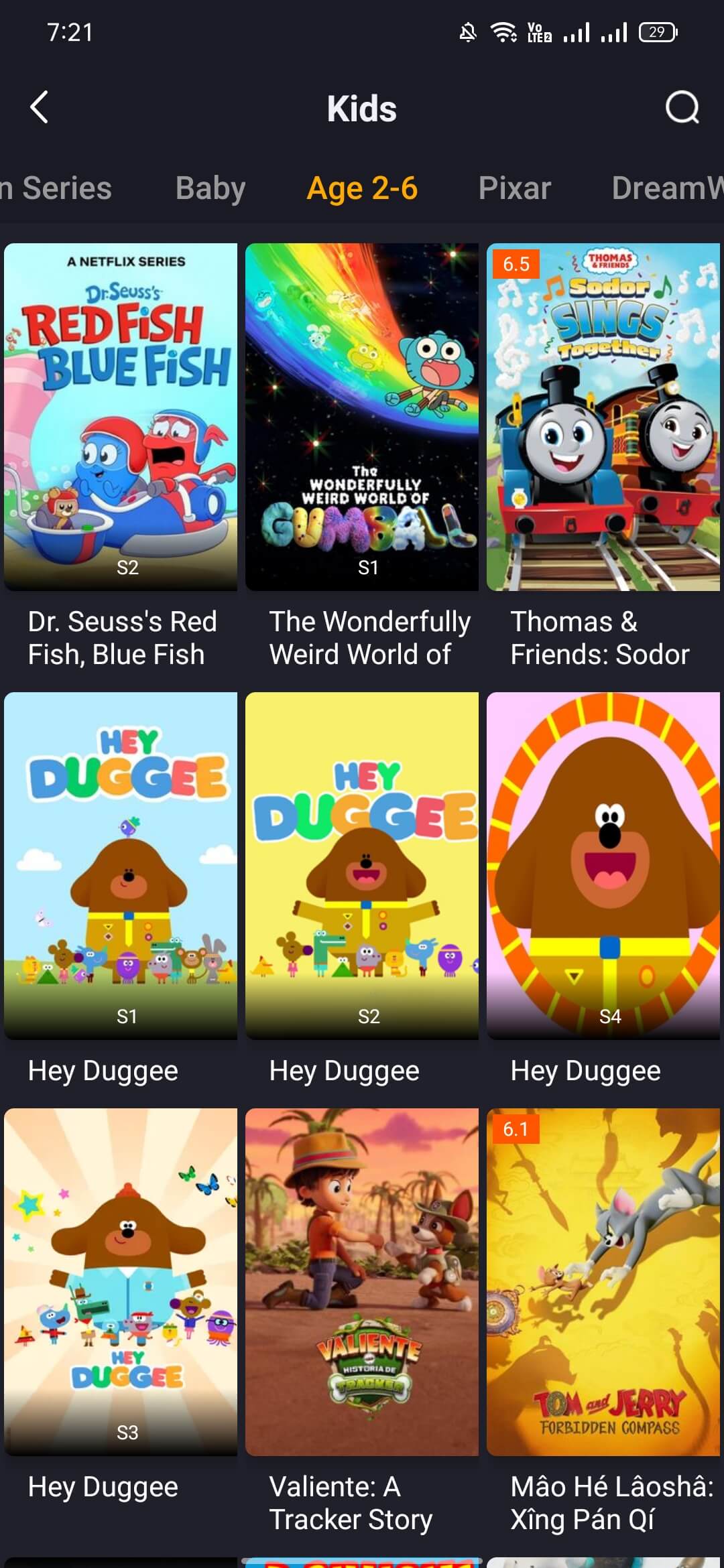The height and width of the screenshot is (1568, 724).
Task: Open Tom and Jerry Forbidden Compass
Action: tap(603, 1281)
